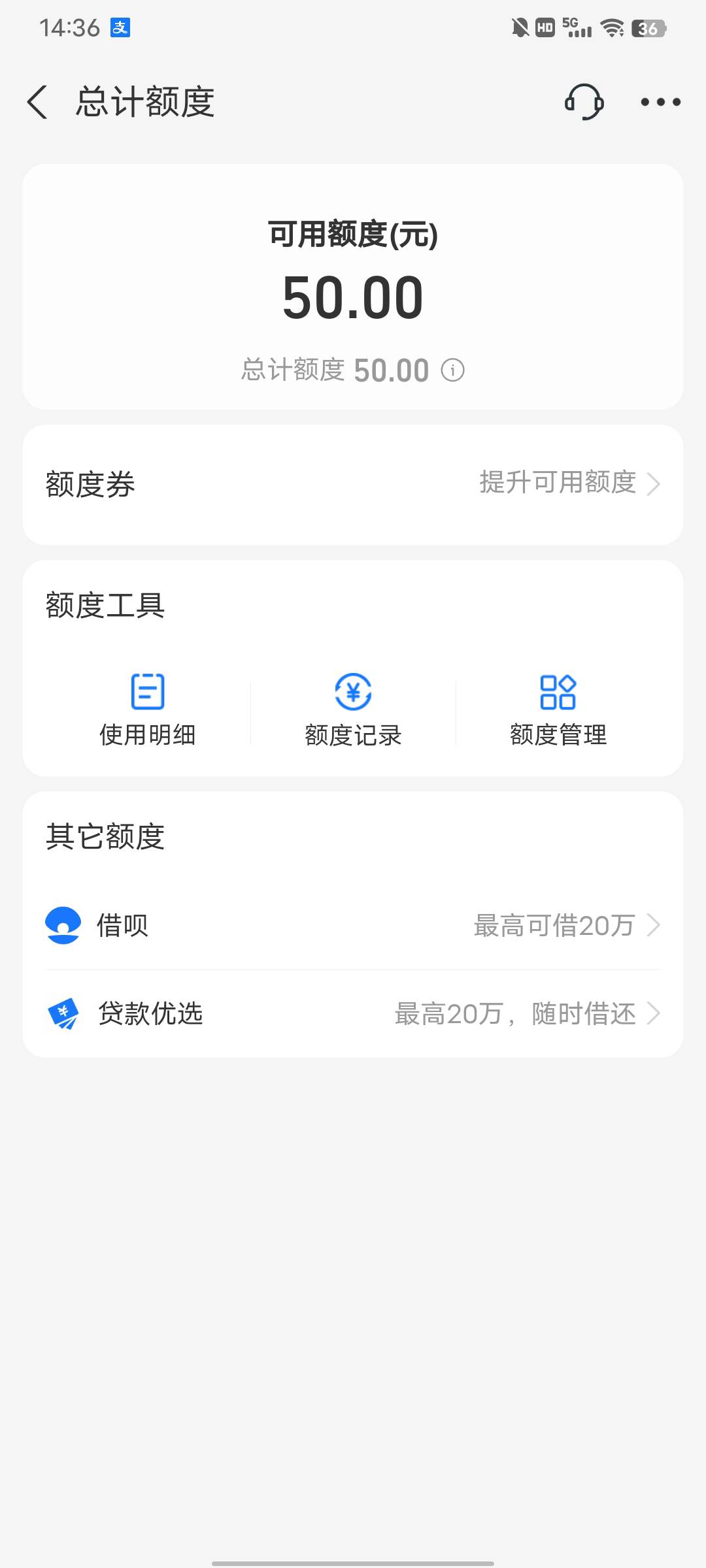Open the 贷款优选 loan options row
Viewport: 706px width, 1568px height.
353,1013
